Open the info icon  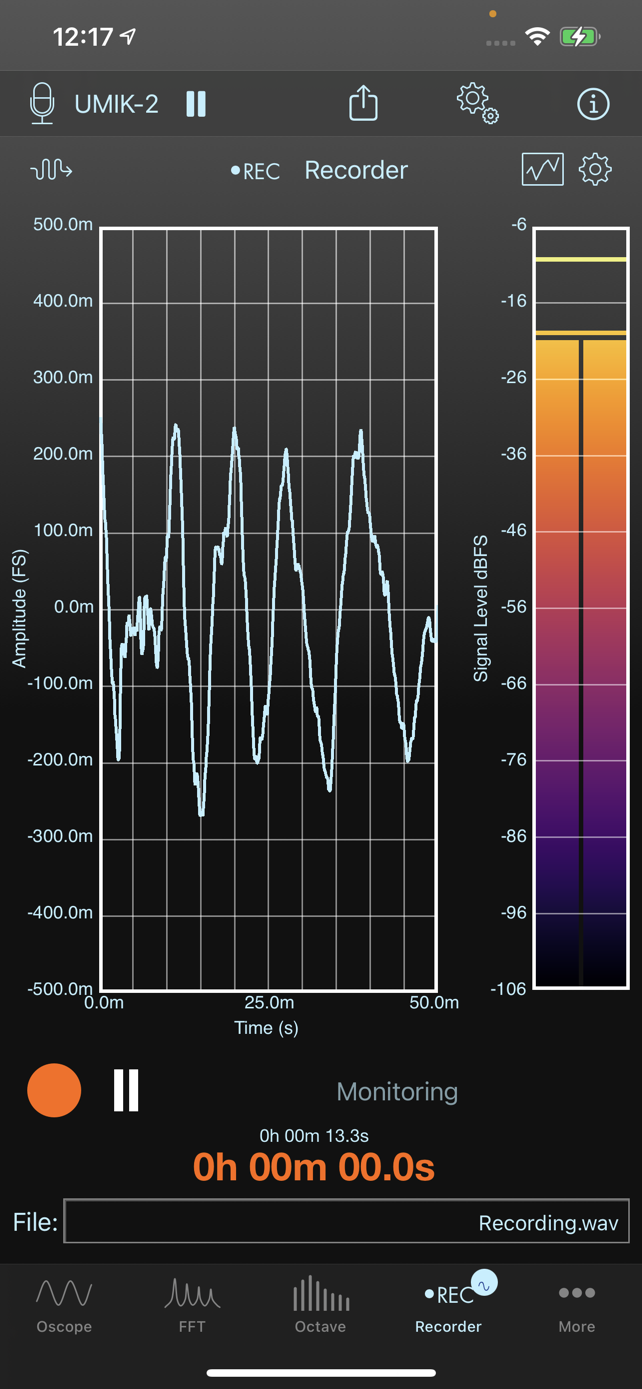pyautogui.click(x=593, y=104)
